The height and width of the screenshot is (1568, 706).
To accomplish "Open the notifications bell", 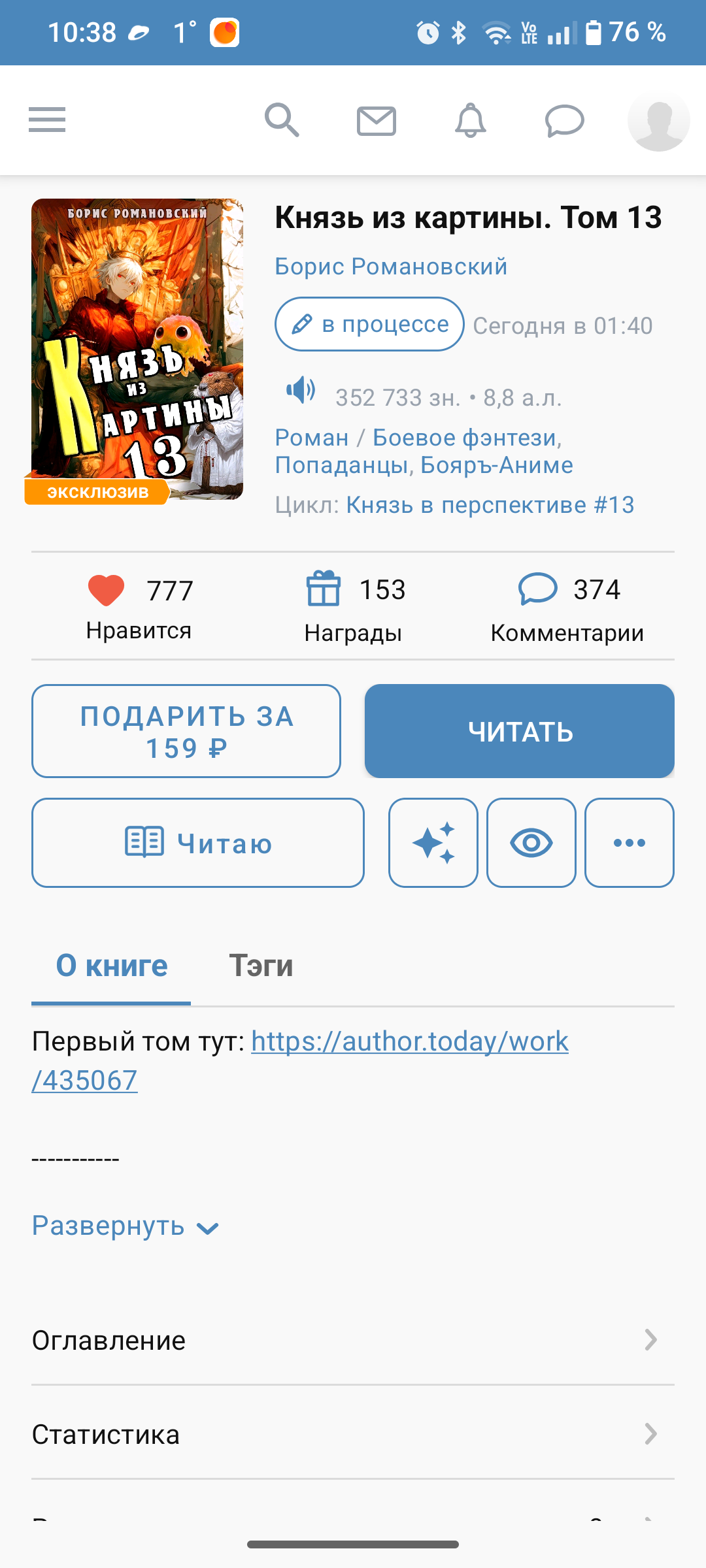I will pos(471,120).
